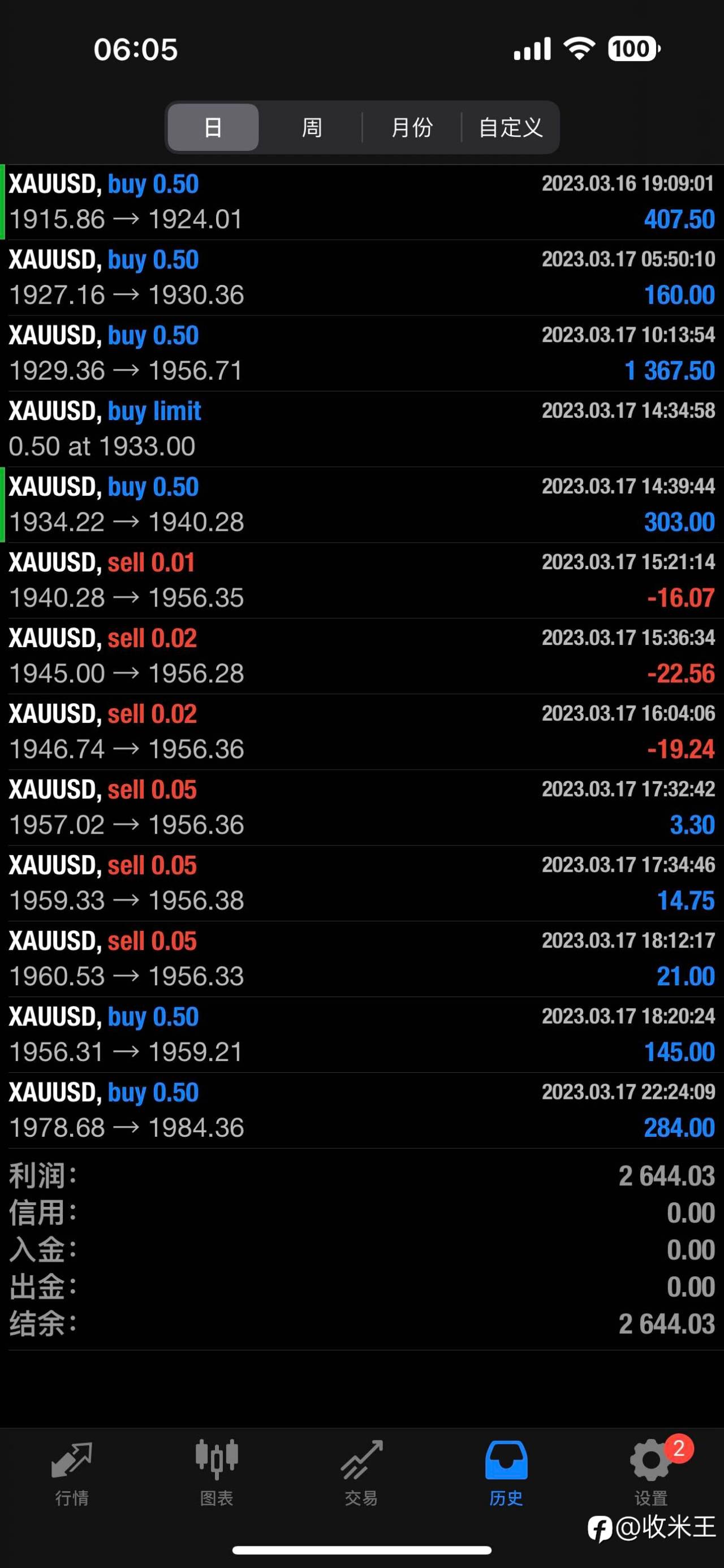Switch to the 交易 tab
The height and width of the screenshot is (1568, 724).
click(x=361, y=1472)
